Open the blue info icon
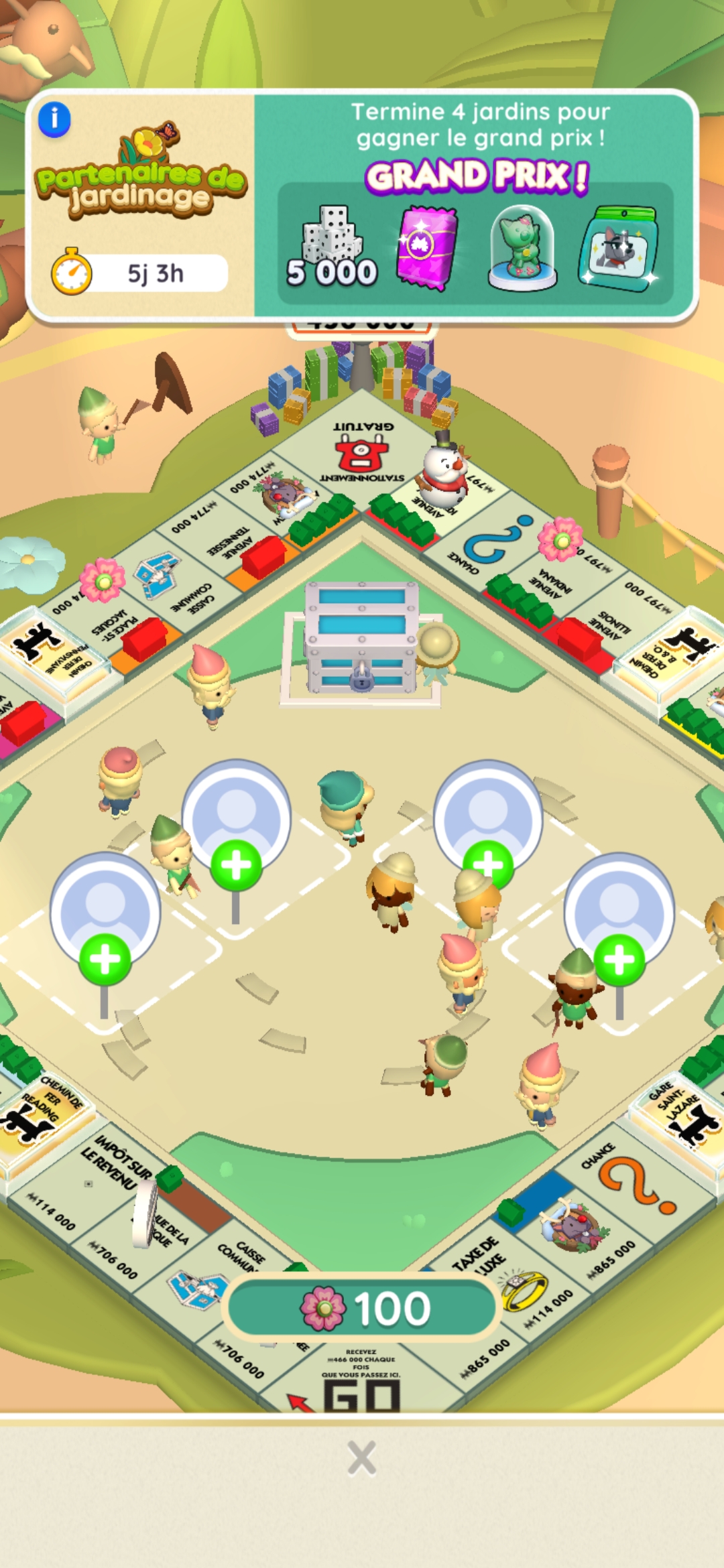The height and width of the screenshot is (1568, 724). [x=54, y=119]
